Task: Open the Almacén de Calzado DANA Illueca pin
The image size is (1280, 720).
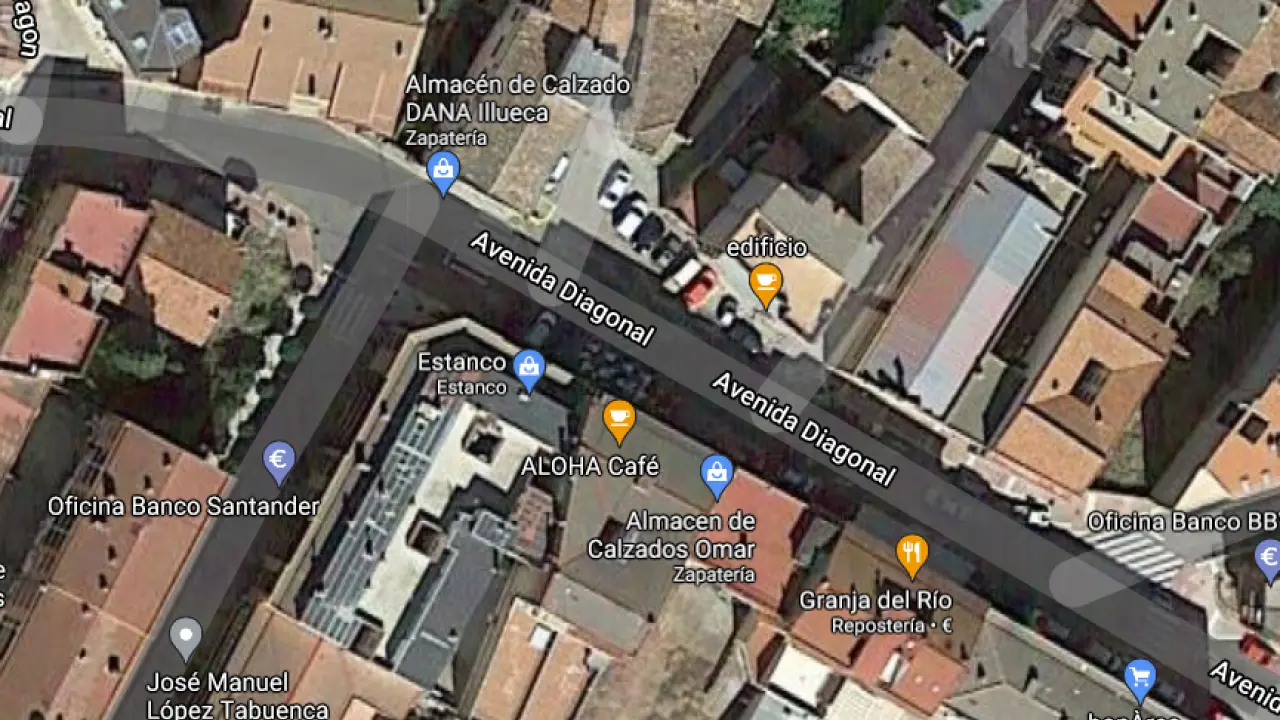Action: click(443, 172)
